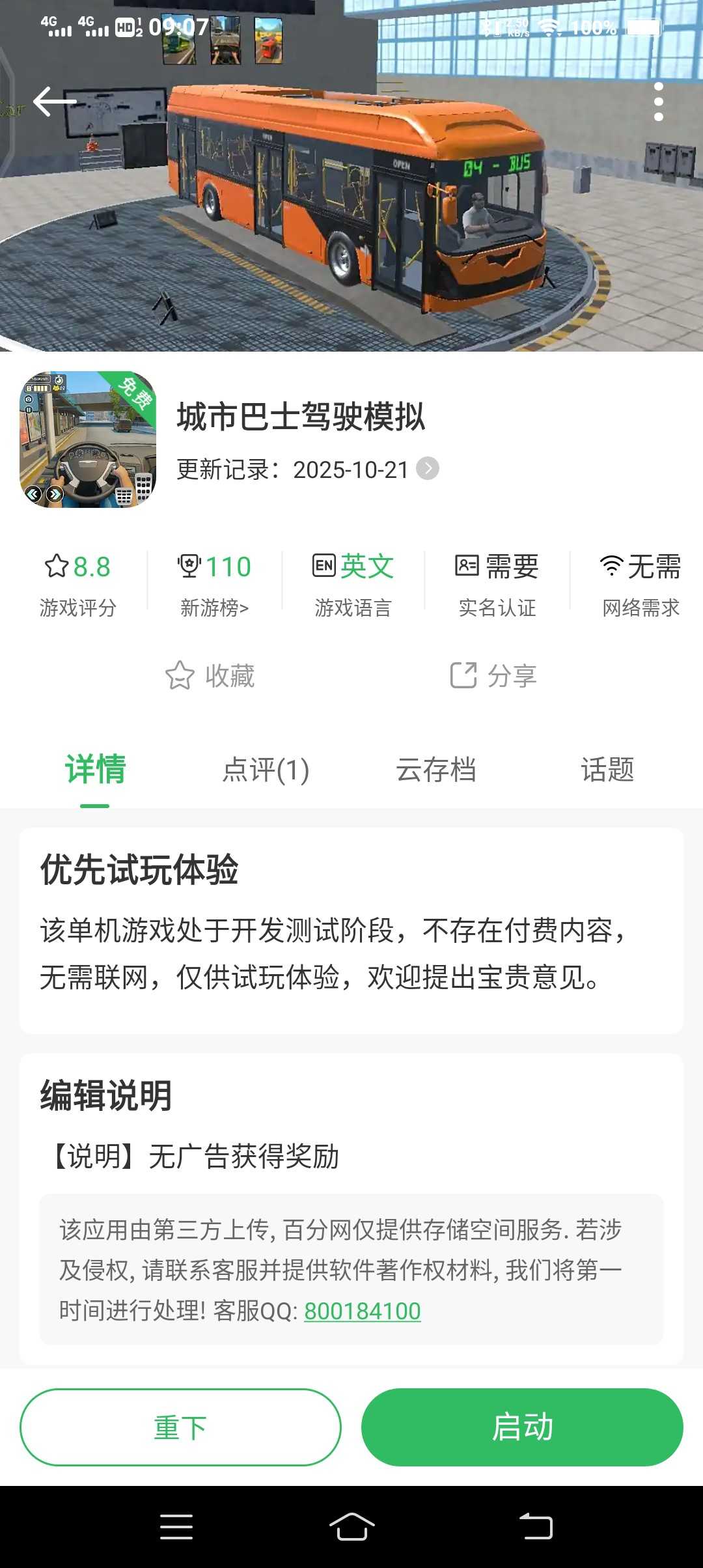The image size is (703, 1568).
Task: Go to the system home screen
Action: pyautogui.click(x=351, y=1526)
